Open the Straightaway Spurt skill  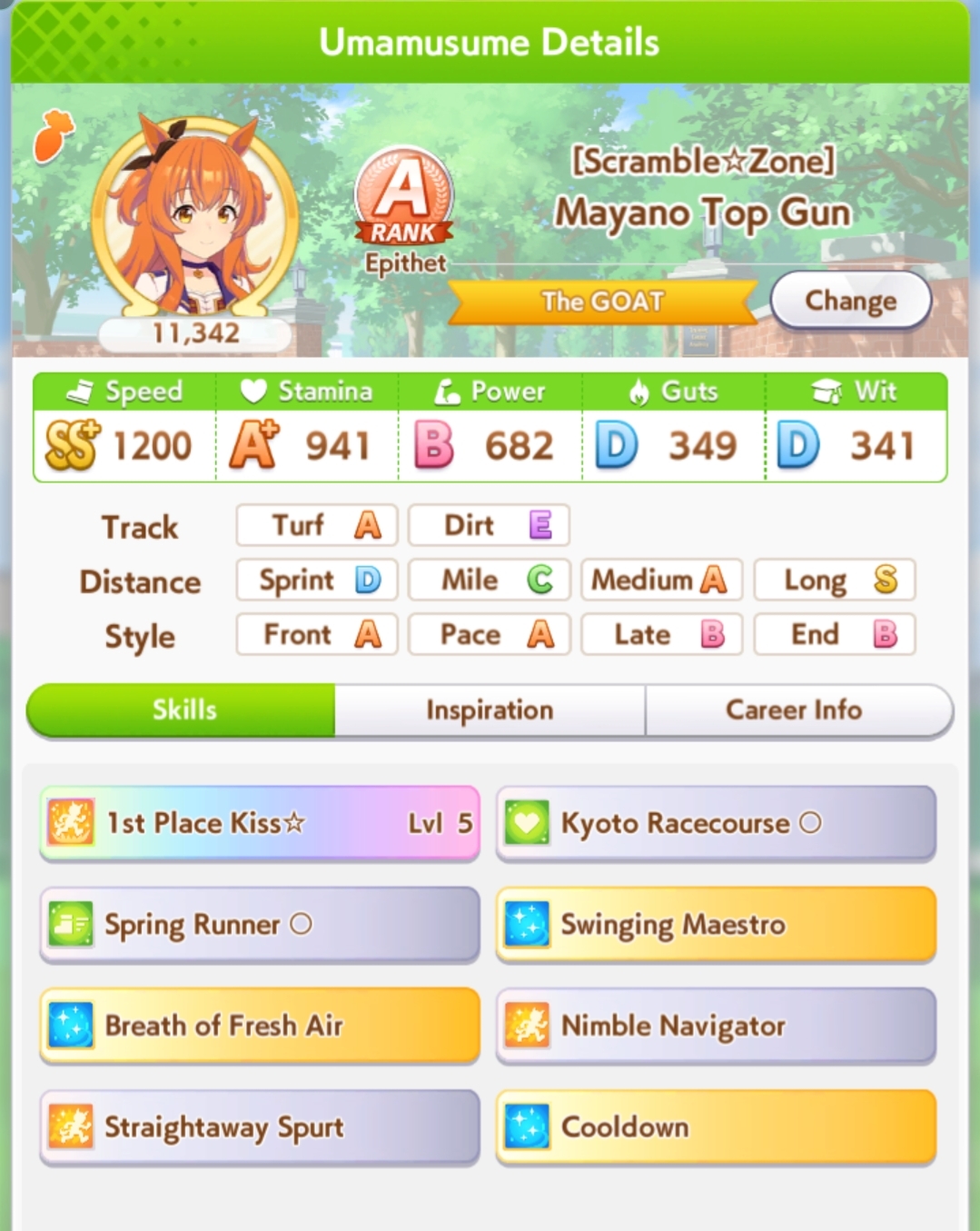click(x=260, y=1127)
